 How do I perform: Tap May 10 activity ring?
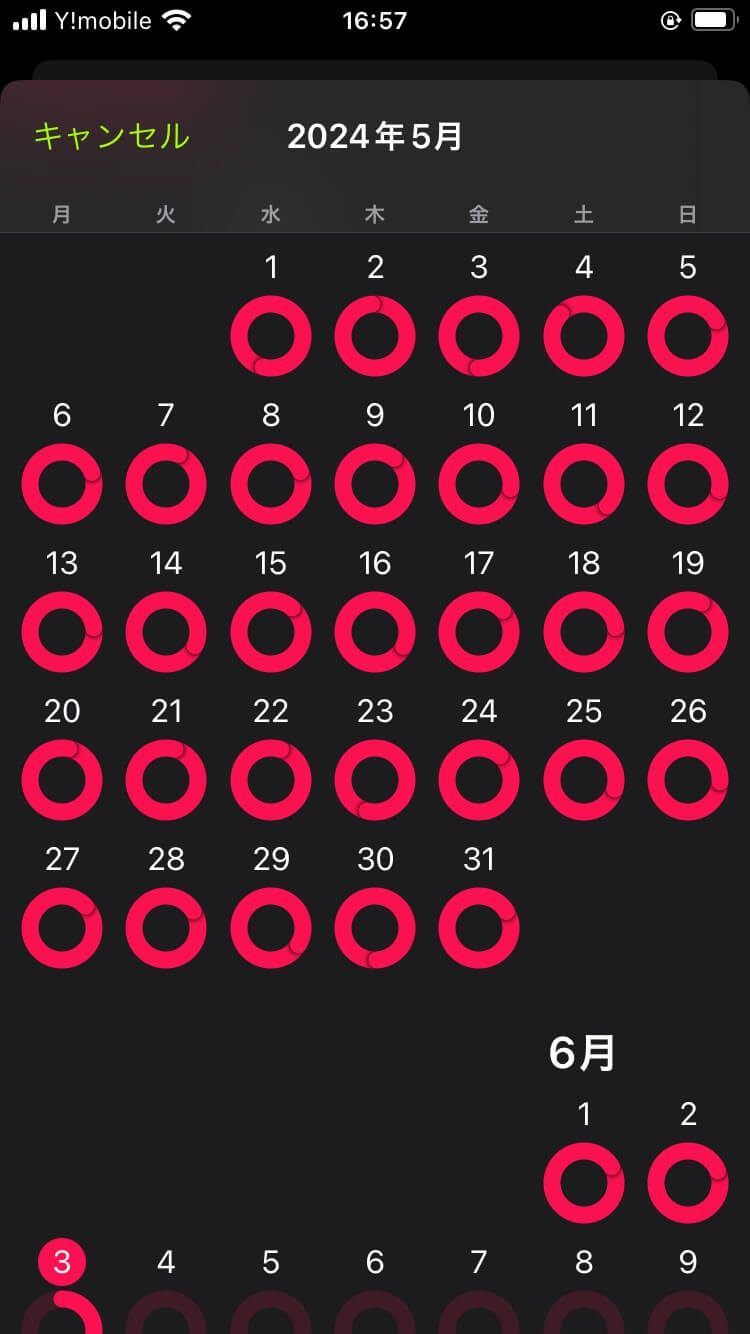pos(479,484)
